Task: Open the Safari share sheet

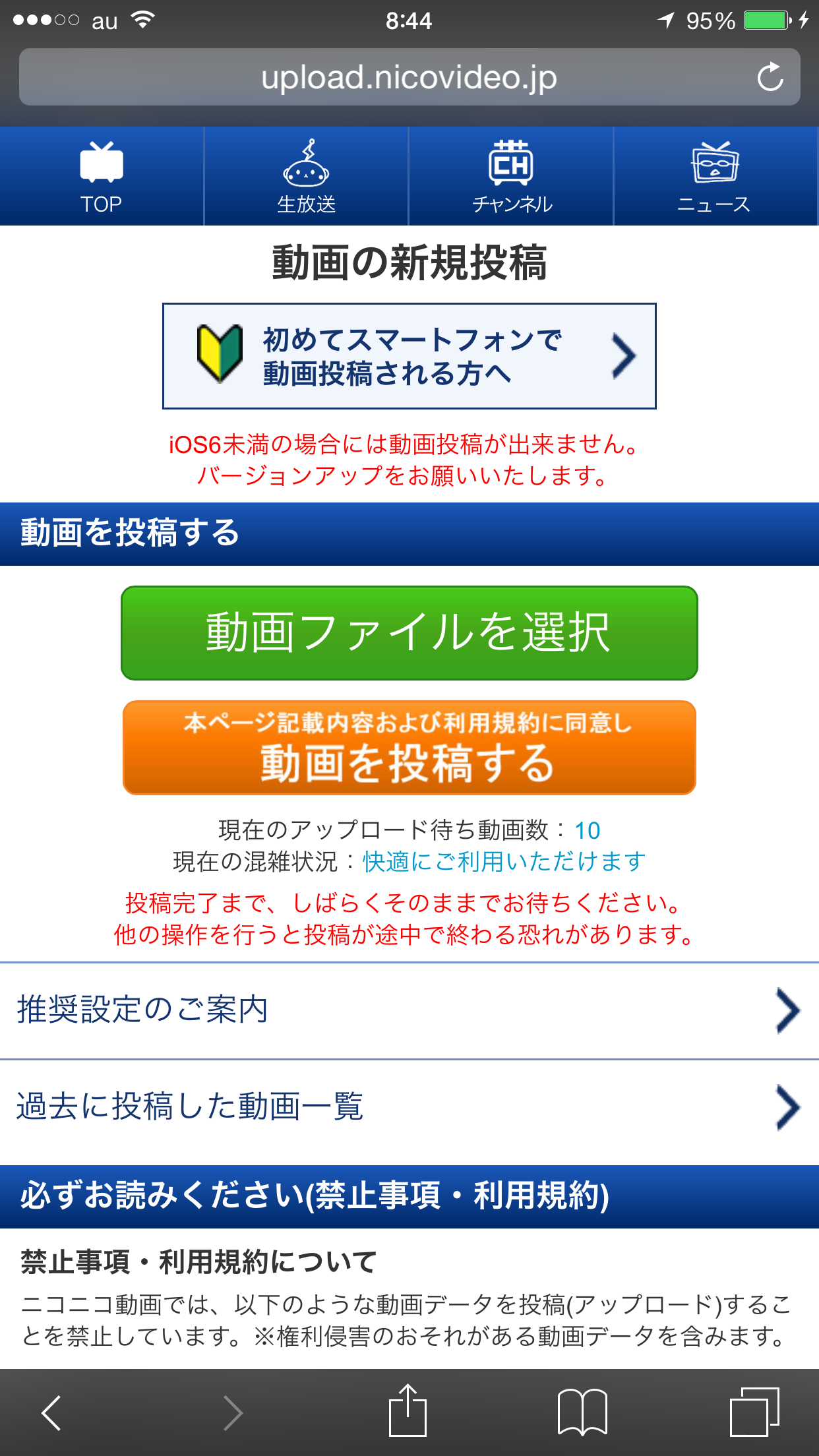Action: [408, 1410]
